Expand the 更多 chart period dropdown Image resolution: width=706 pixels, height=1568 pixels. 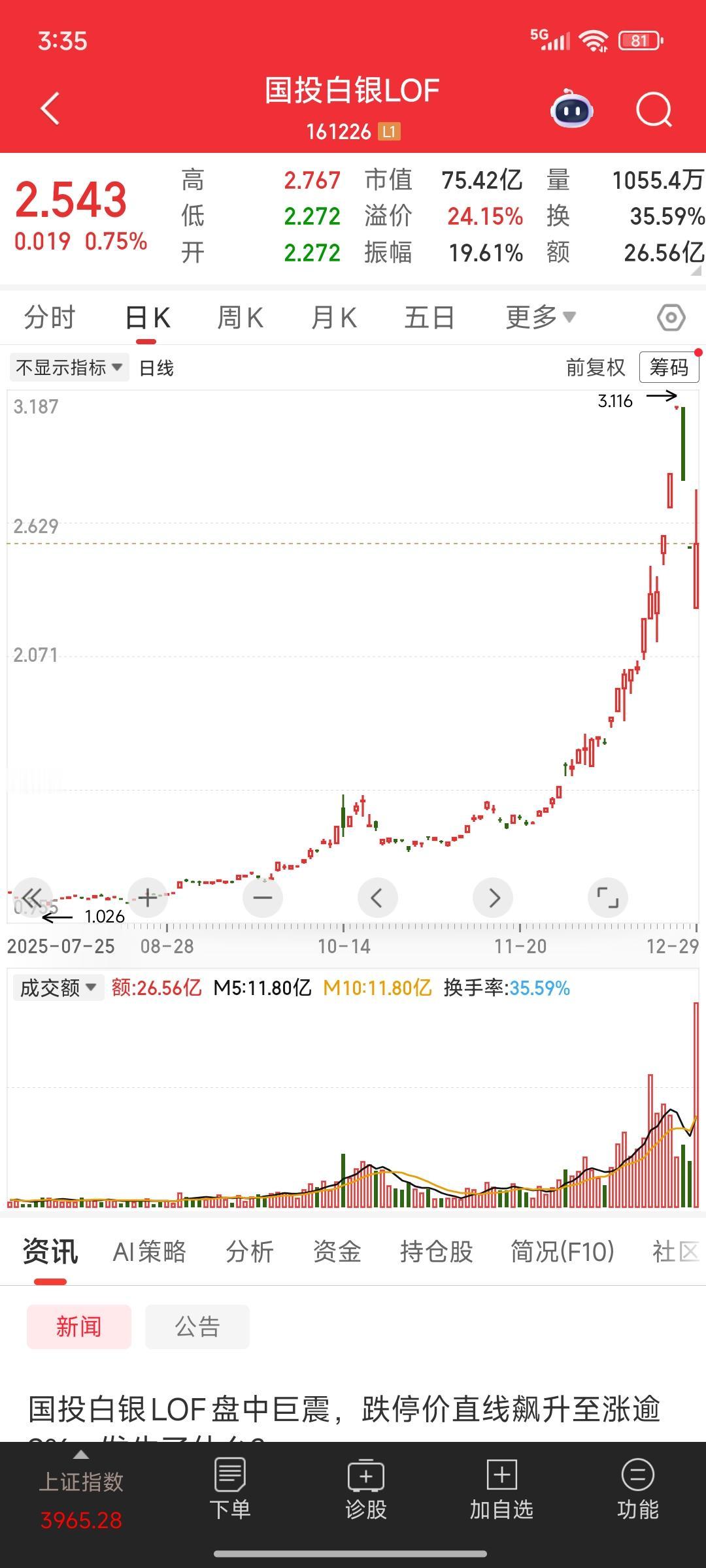540,318
